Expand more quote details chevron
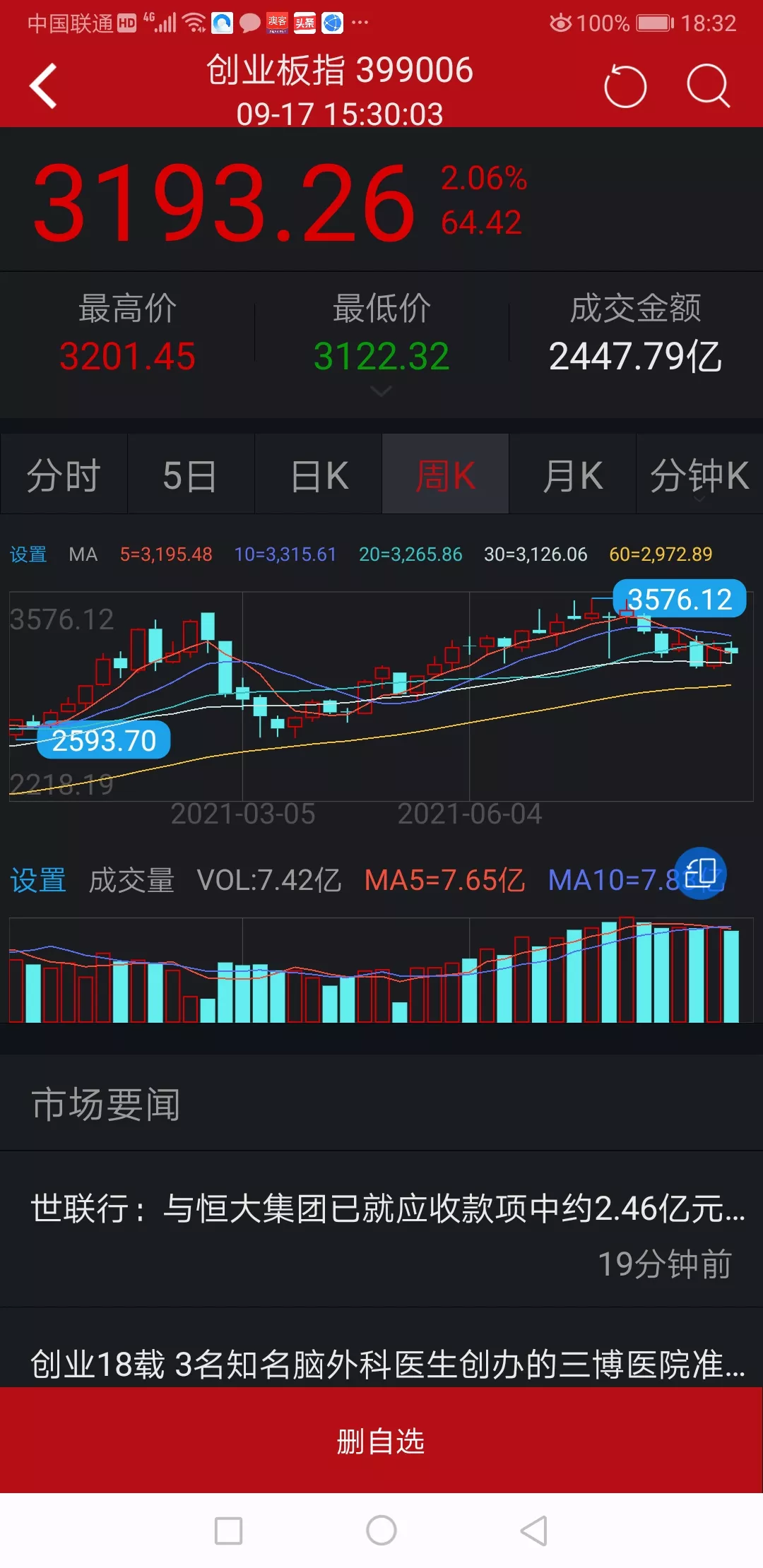This screenshot has width=763, height=1568. (x=381, y=391)
